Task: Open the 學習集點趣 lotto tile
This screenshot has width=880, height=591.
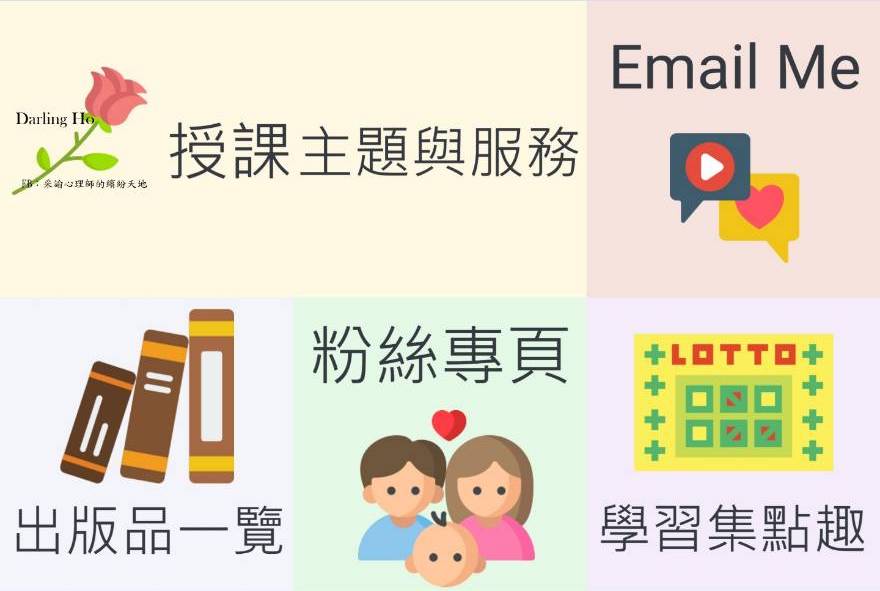Action: [x=733, y=444]
